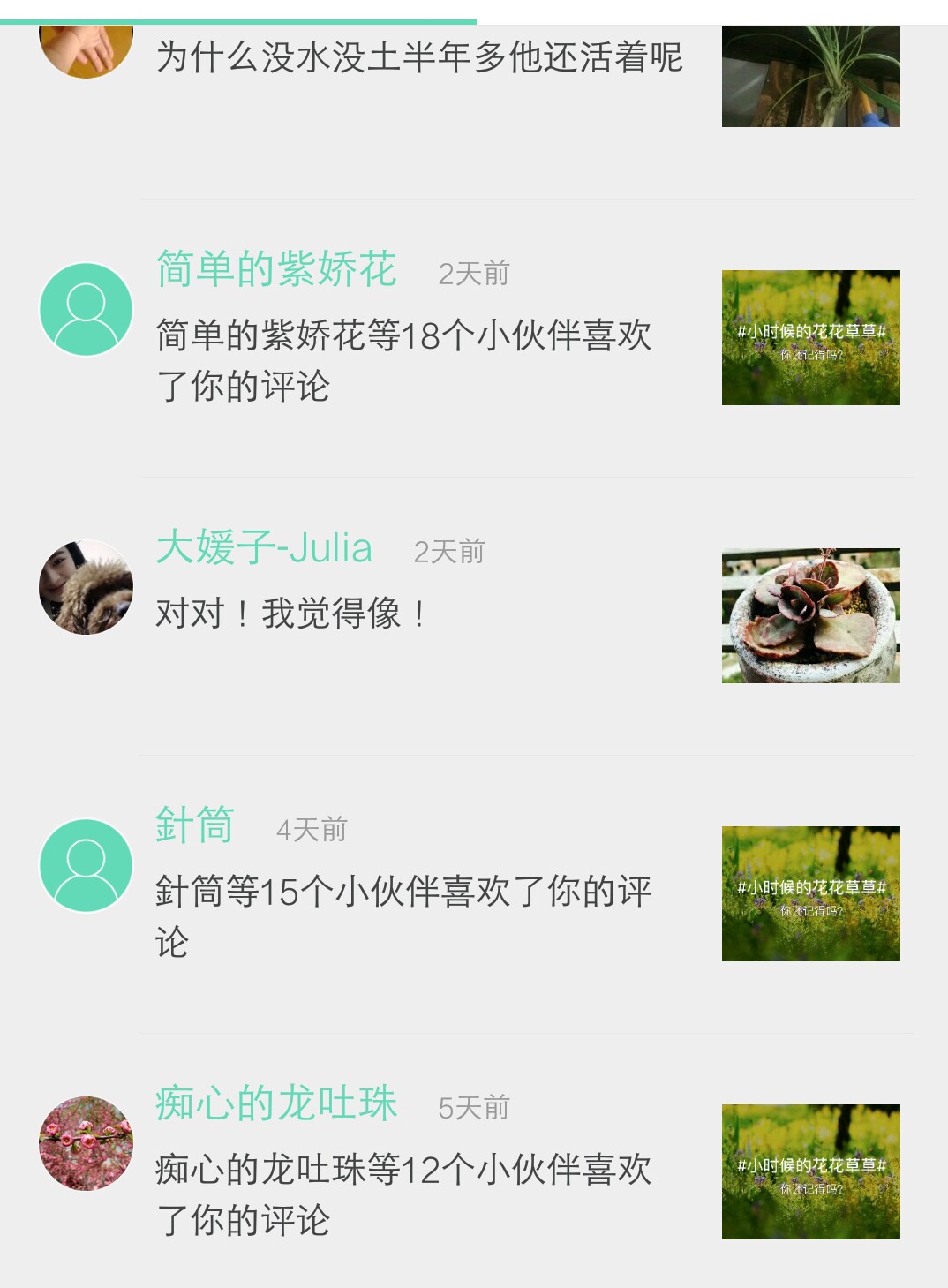Open the notification that 痴心的龙吐珠等12个小伙伴 liked your comment
948x1288 pixels.
403,1194
